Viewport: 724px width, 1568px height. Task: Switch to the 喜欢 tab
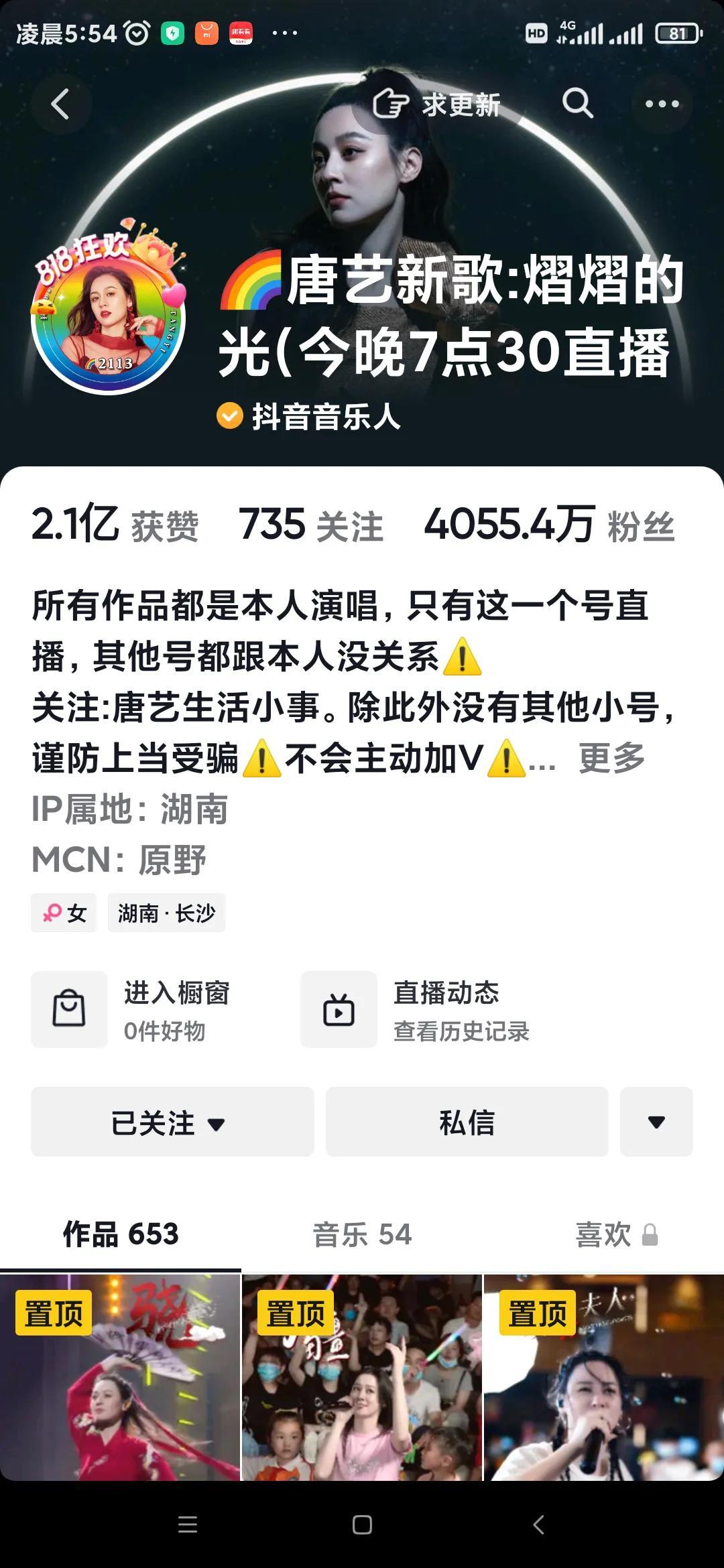point(615,1234)
